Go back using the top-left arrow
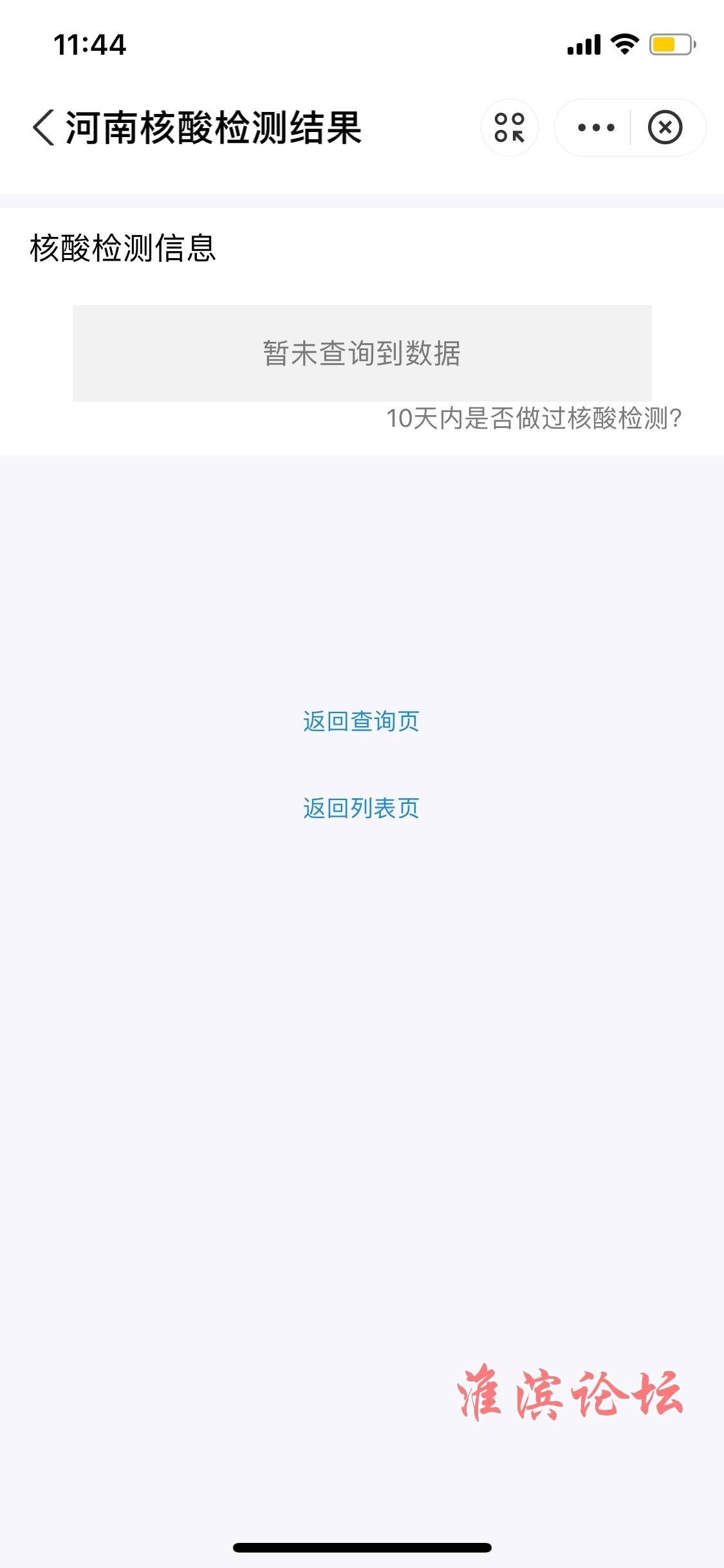Screen dimensions: 724x1568 pos(44,127)
